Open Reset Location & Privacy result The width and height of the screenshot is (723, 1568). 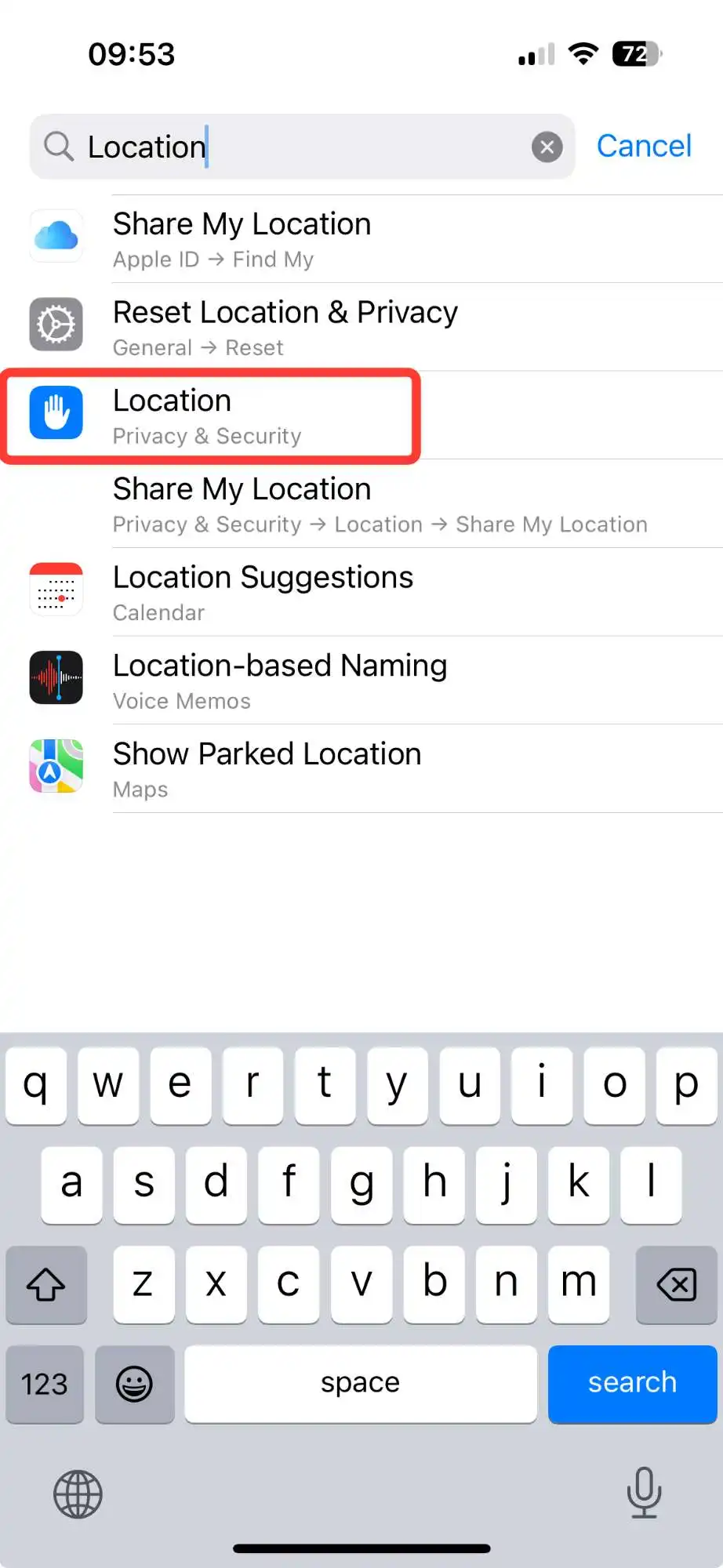[x=361, y=328]
